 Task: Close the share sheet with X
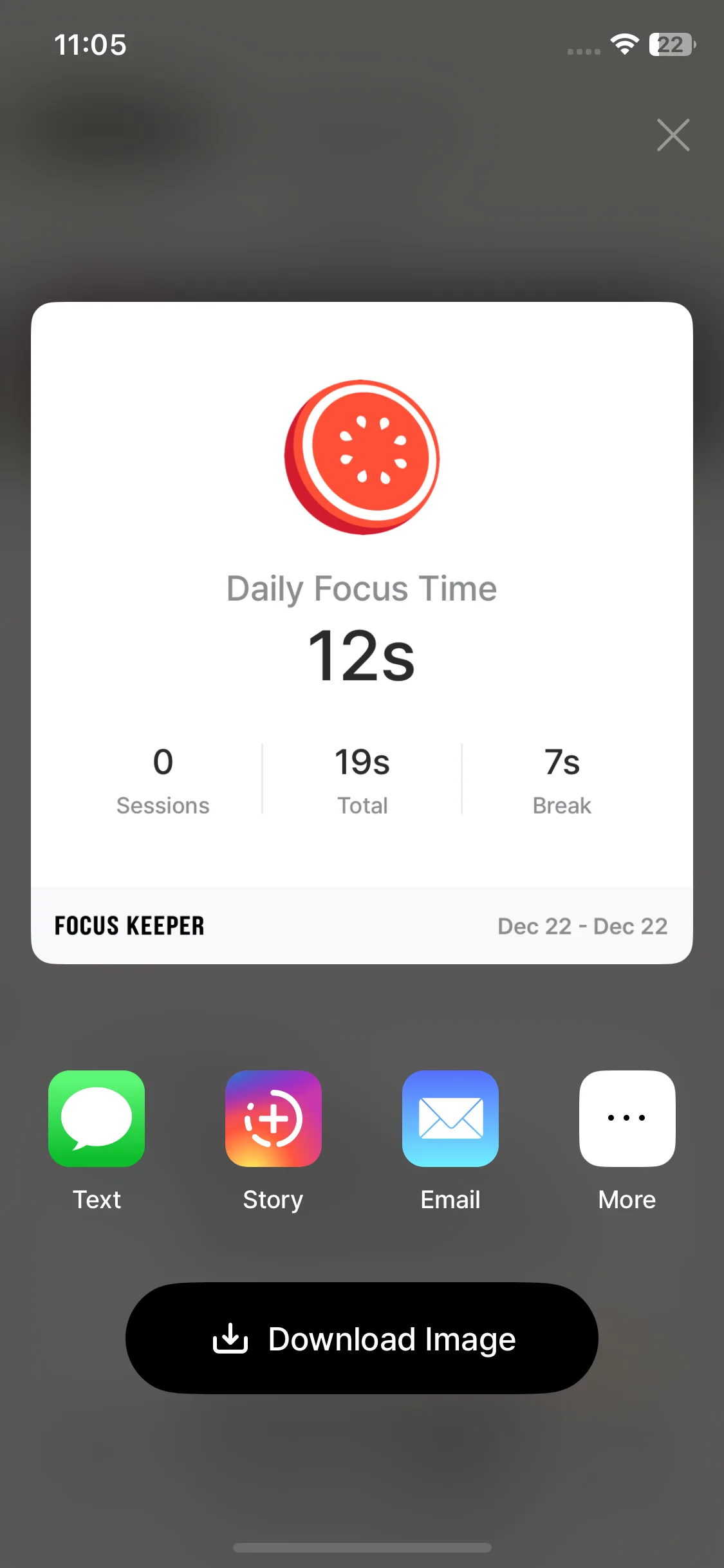[673, 135]
